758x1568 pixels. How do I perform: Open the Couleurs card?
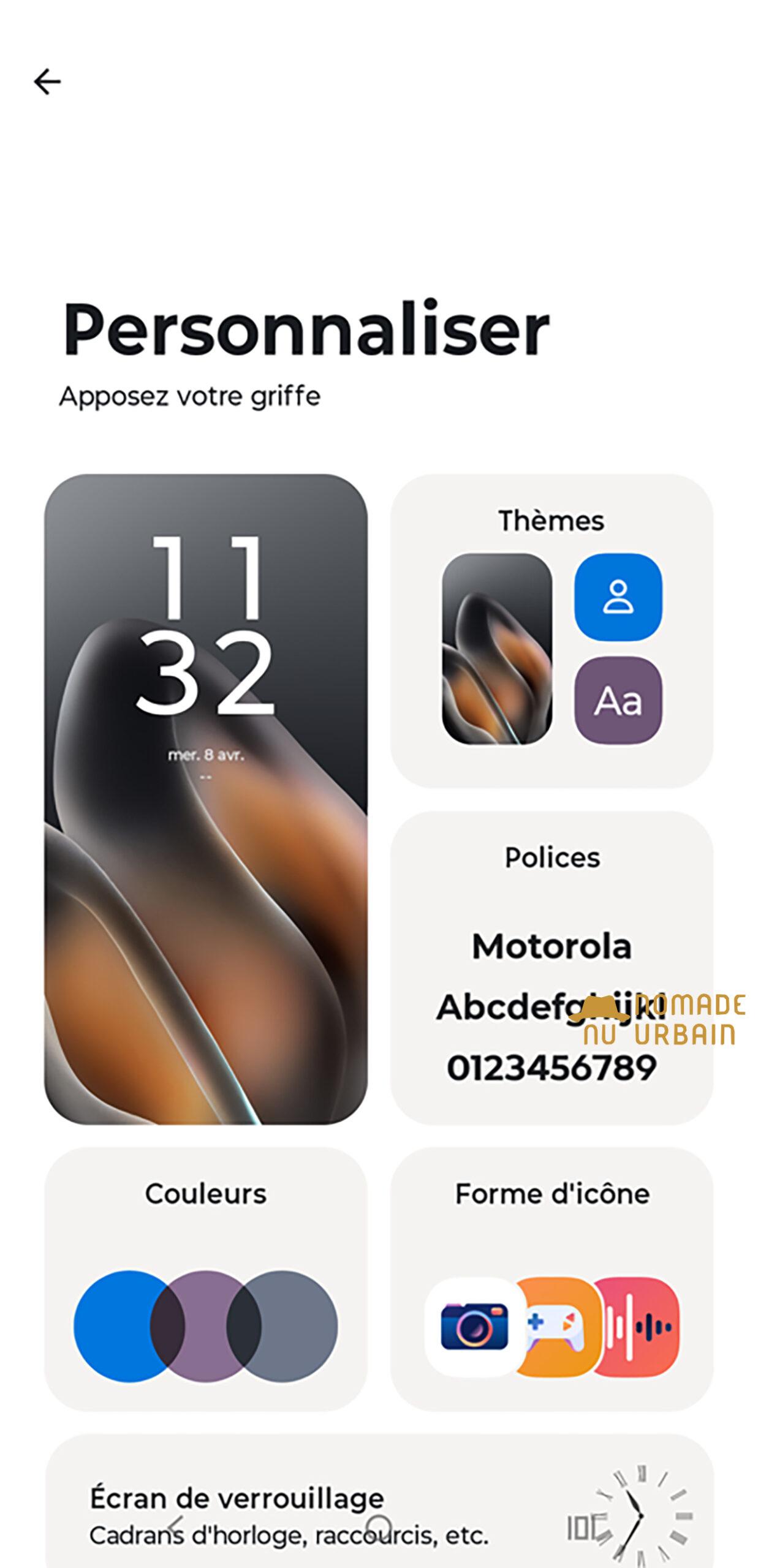click(x=206, y=1280)
